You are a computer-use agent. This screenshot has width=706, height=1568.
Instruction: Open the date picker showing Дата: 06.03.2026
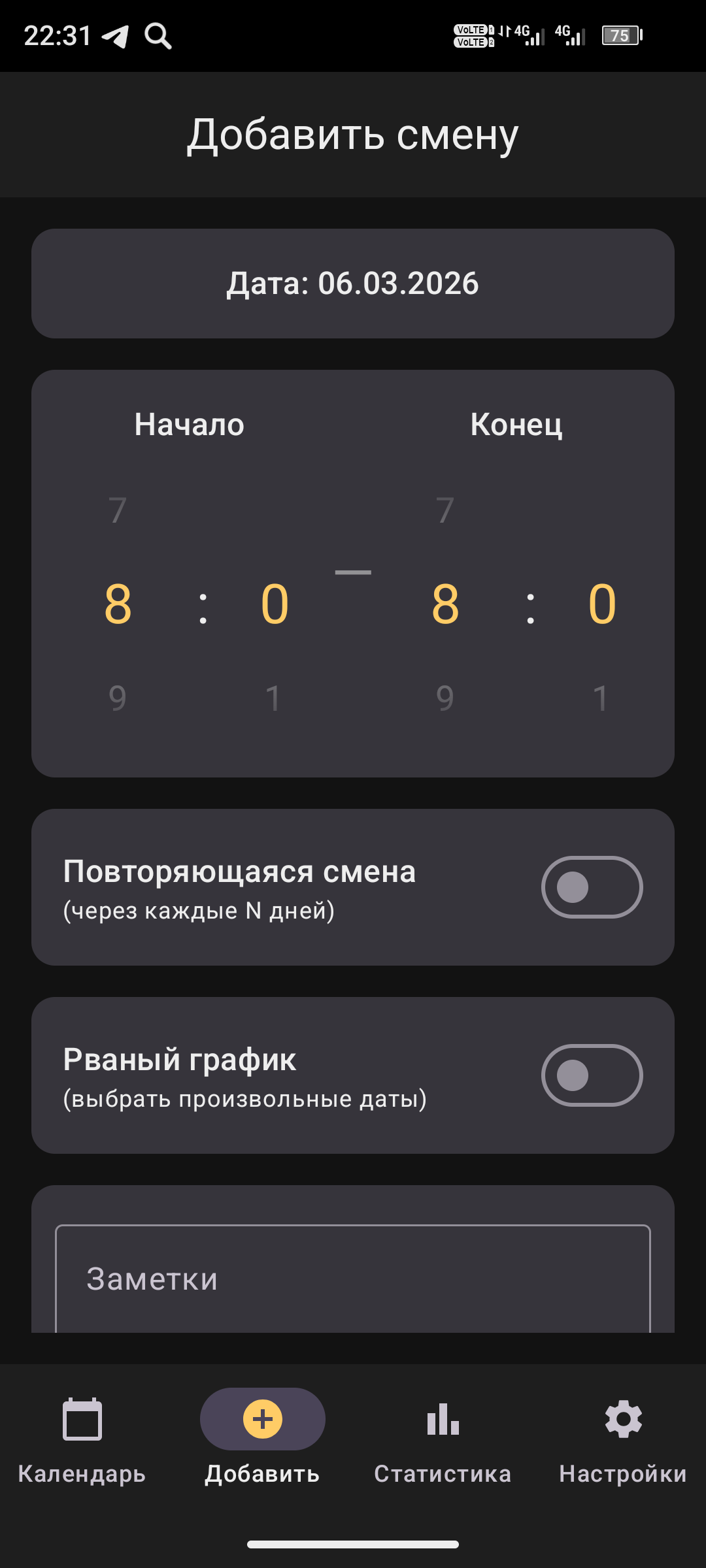click(353, 284)
